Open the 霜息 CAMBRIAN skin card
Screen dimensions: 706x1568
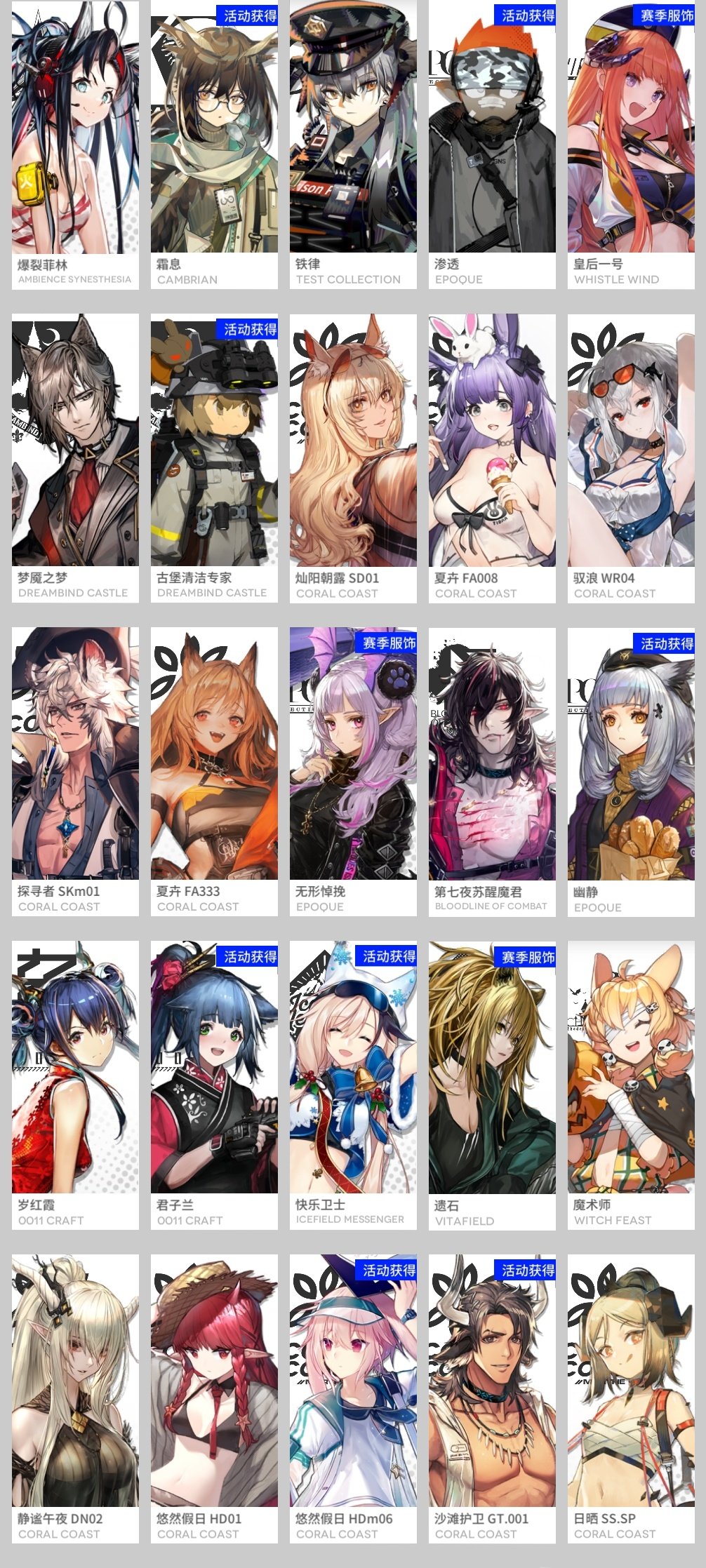pos(214,144)
